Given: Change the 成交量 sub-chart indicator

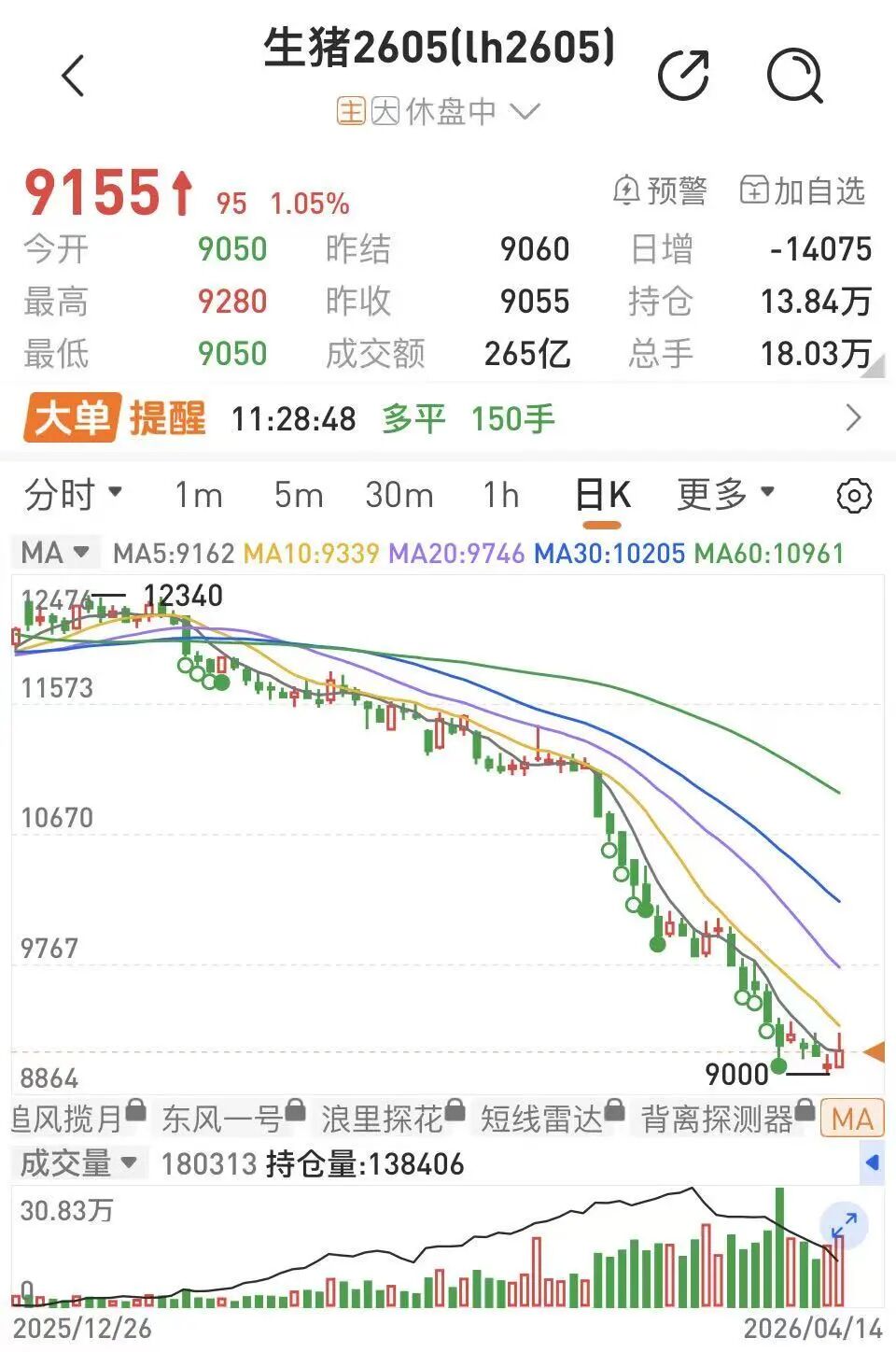Looking at the screenshot, I should [79, 1163].
